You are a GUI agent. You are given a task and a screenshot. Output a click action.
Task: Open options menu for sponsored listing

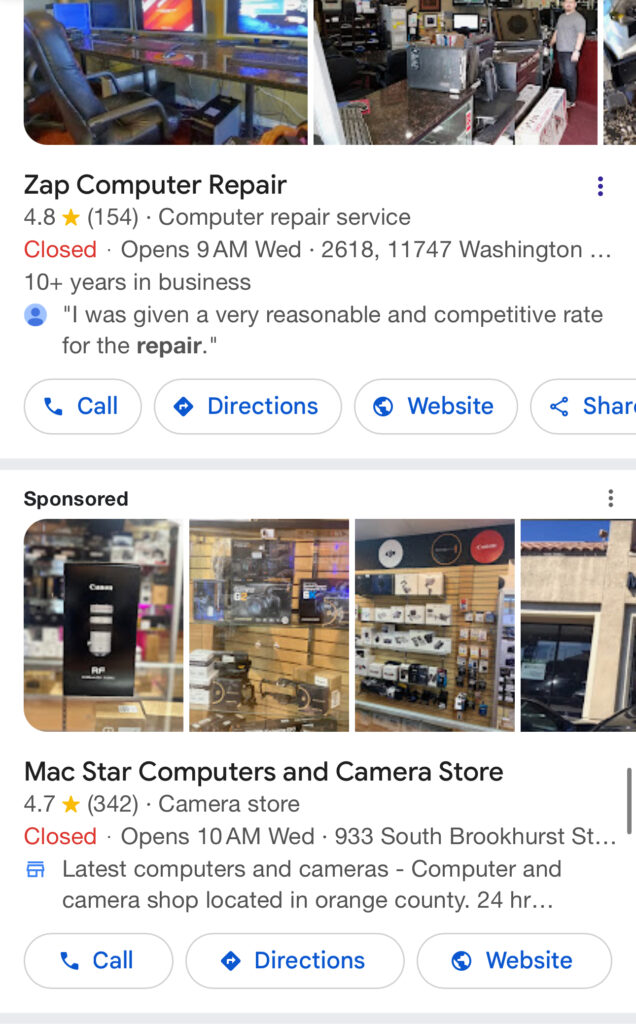tap(611, 498)
